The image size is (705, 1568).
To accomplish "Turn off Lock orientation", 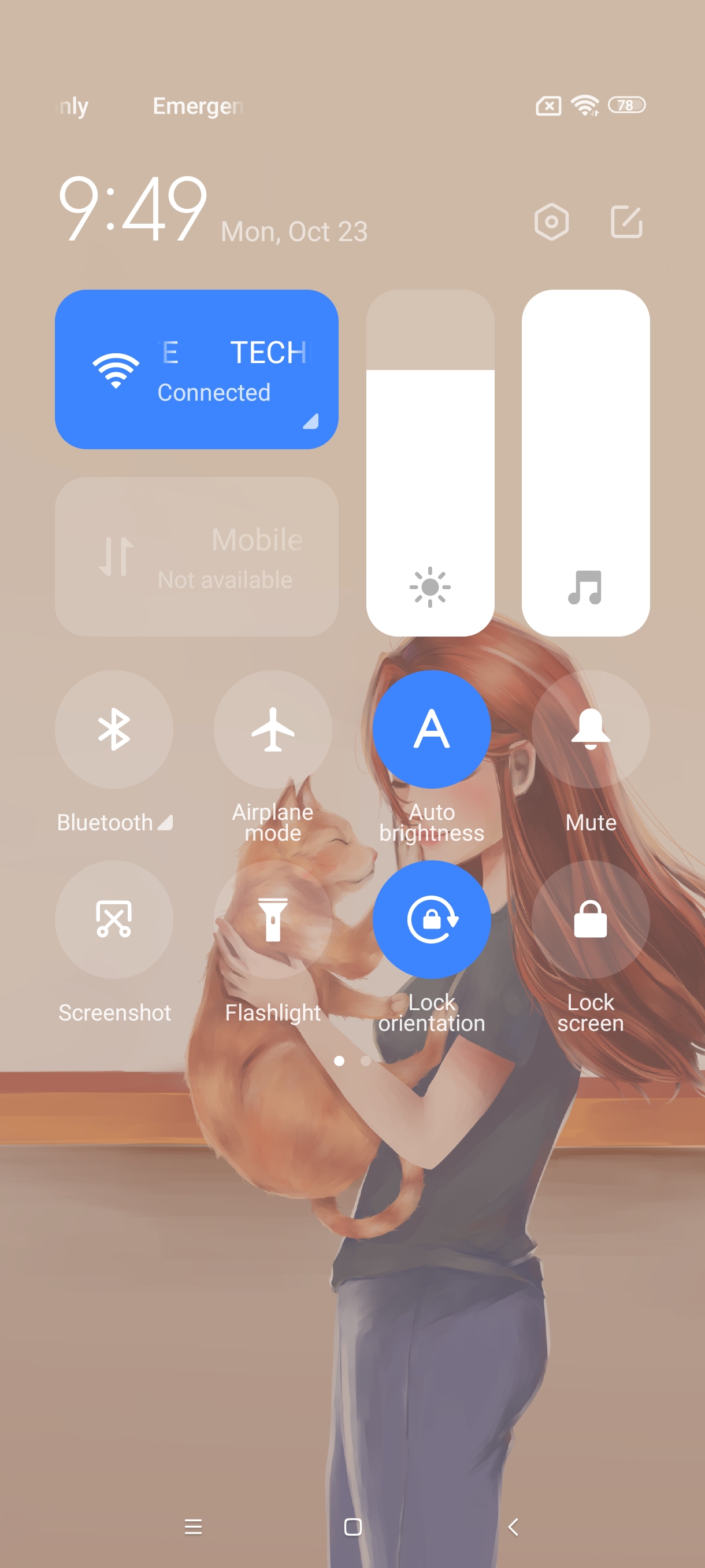I will (x=431, y=919).
